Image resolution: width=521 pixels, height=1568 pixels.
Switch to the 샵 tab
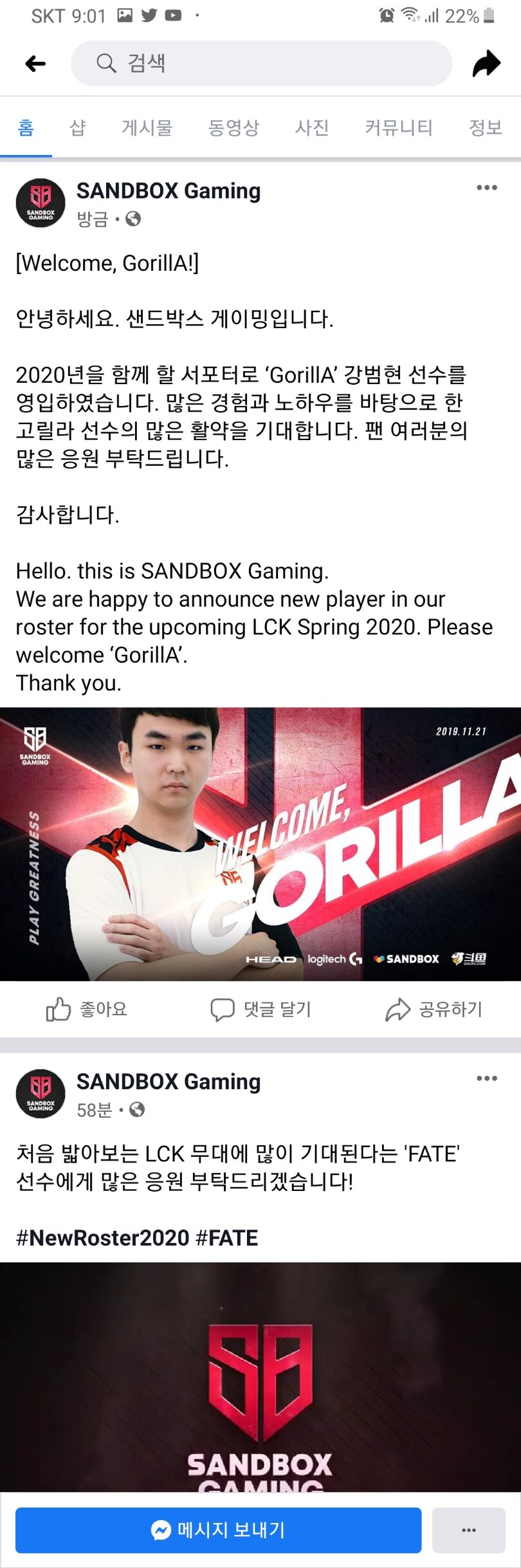coord(77,127)
